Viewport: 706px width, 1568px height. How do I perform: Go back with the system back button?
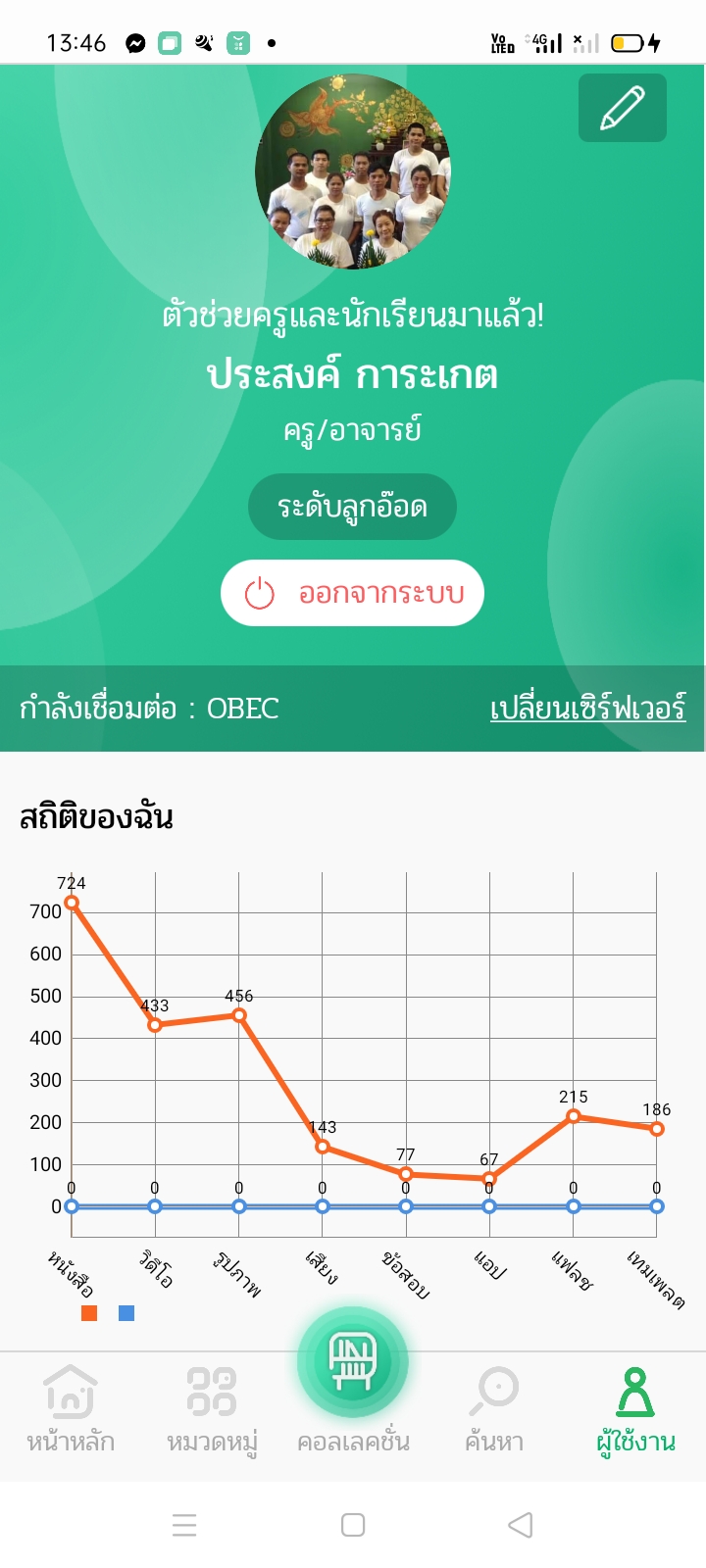522,1525
